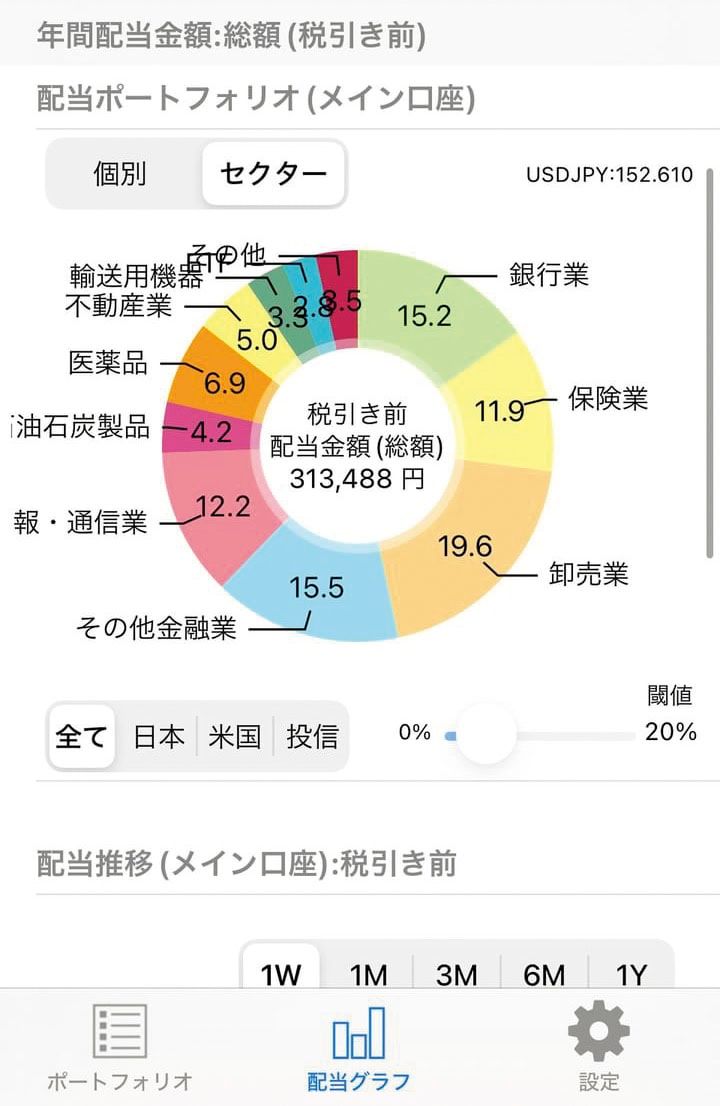The width and height of the screenshot is (720, 1106).
Task: Select the 1W period
Action: 281,974
